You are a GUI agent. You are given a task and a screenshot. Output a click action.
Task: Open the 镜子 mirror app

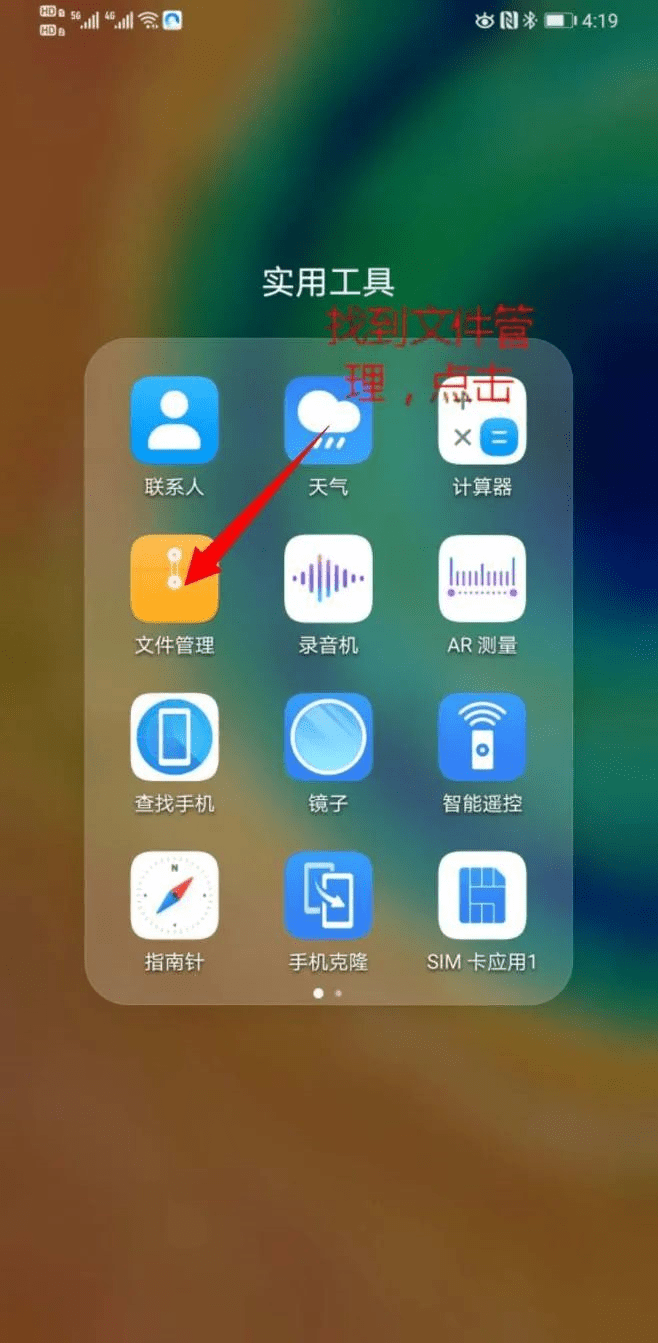(x=328, y=737)
